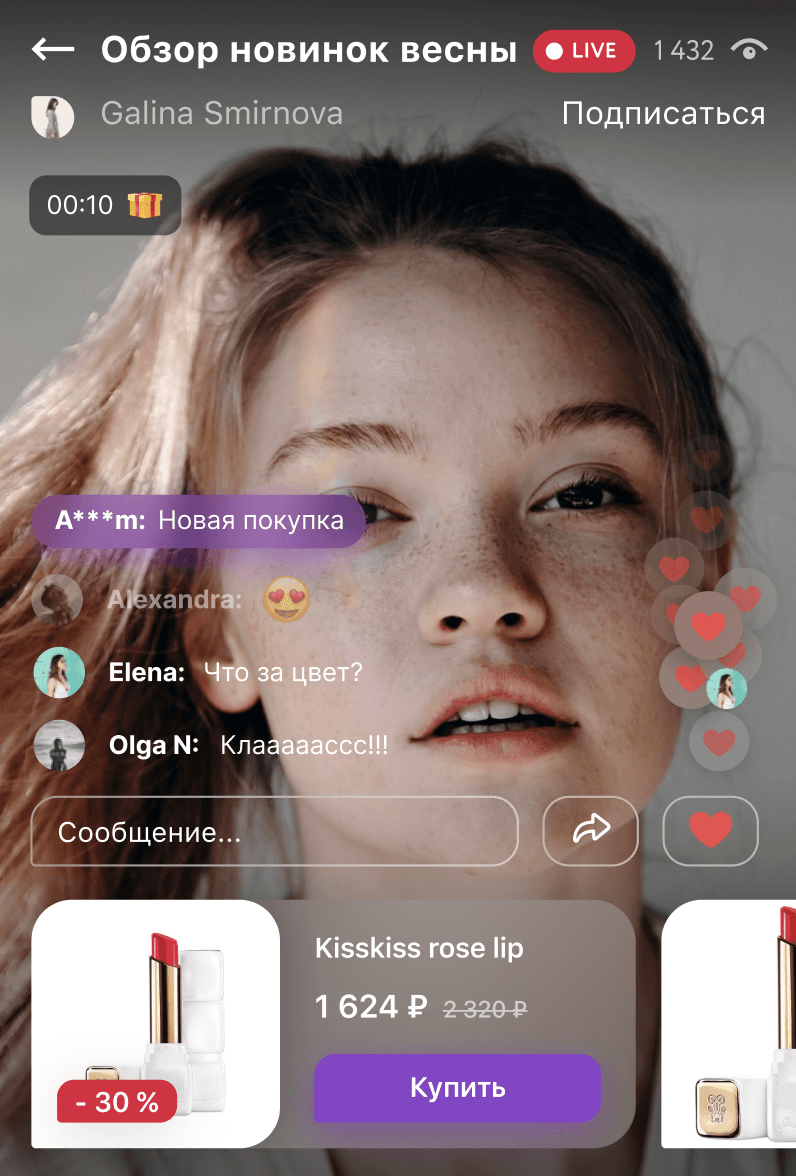Viewport: 796px width, 1176px height.
Task: Share this live stream
Action: pyautogui.click(x=590, y=830)
